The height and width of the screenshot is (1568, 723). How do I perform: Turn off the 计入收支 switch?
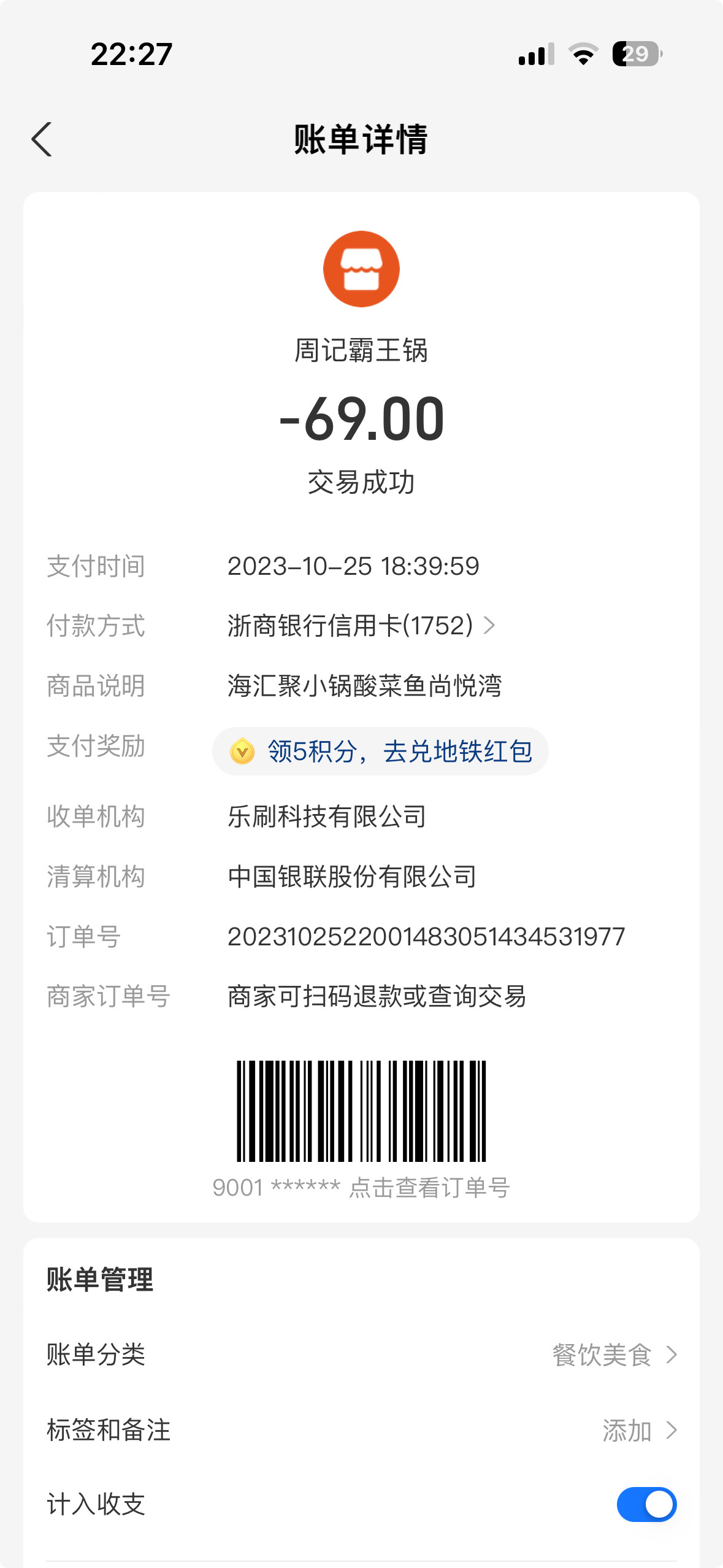[646, 1504]
